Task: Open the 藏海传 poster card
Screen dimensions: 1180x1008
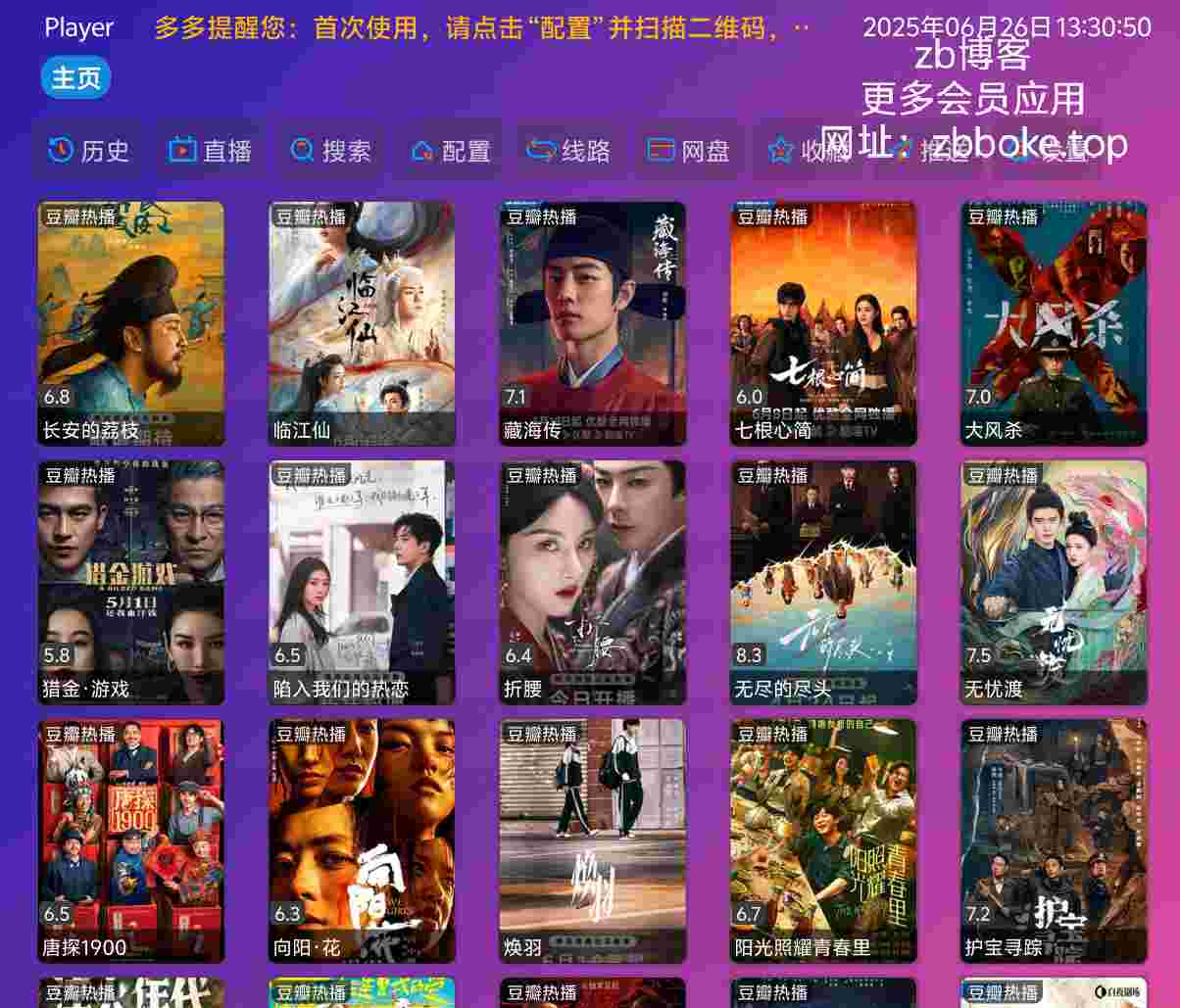Action: [592, 323]
